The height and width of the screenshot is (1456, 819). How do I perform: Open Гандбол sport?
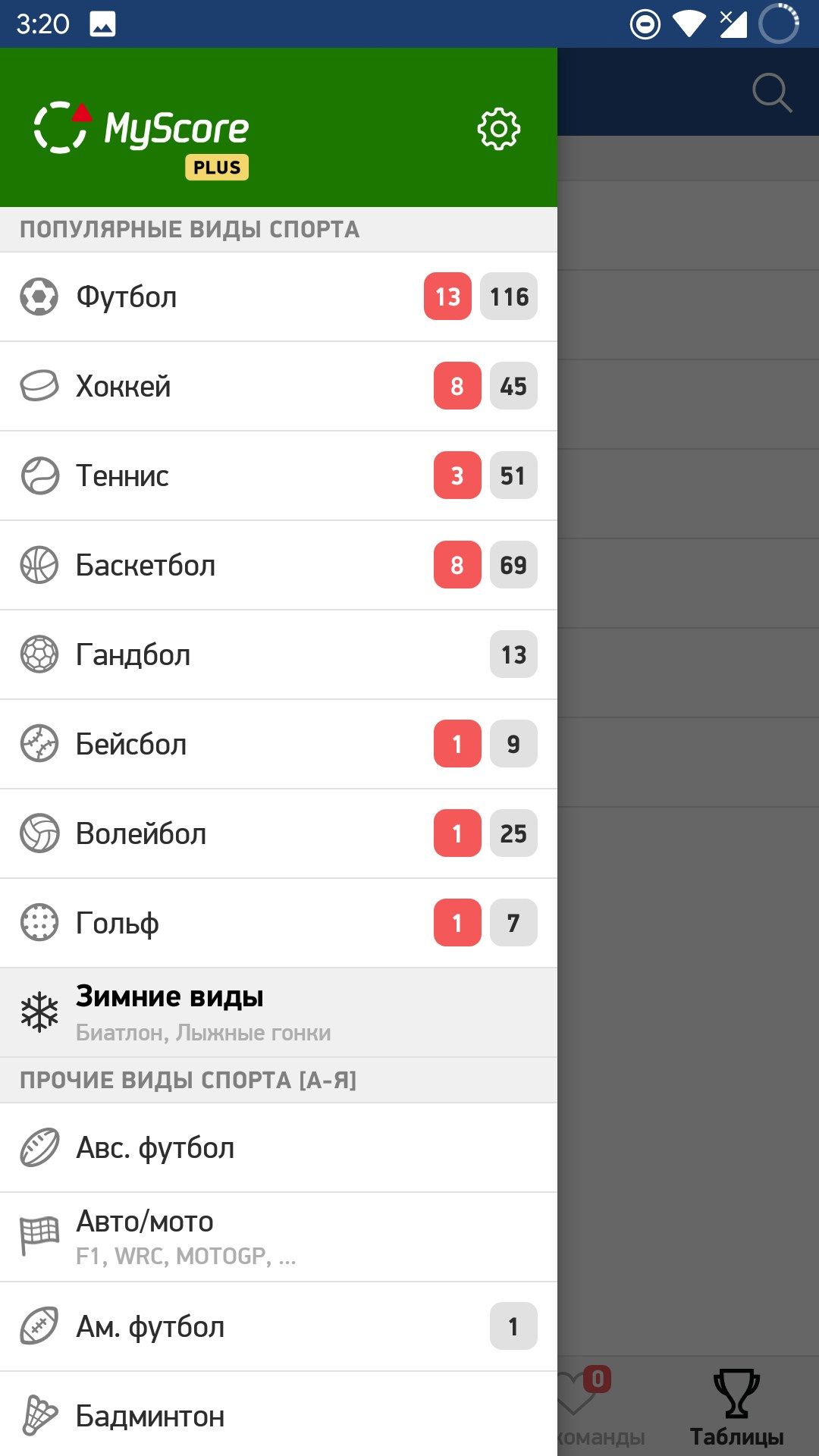click(278, 654)
